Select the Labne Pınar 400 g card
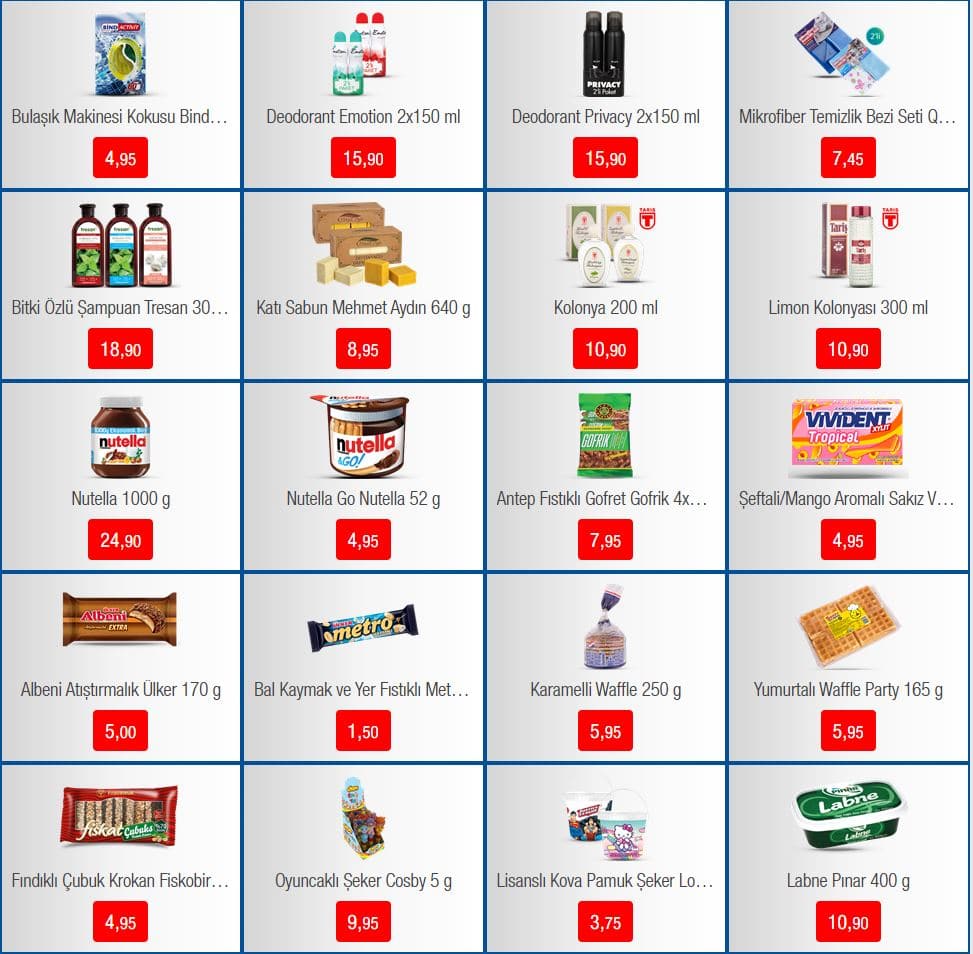 [x=847, y=881]
